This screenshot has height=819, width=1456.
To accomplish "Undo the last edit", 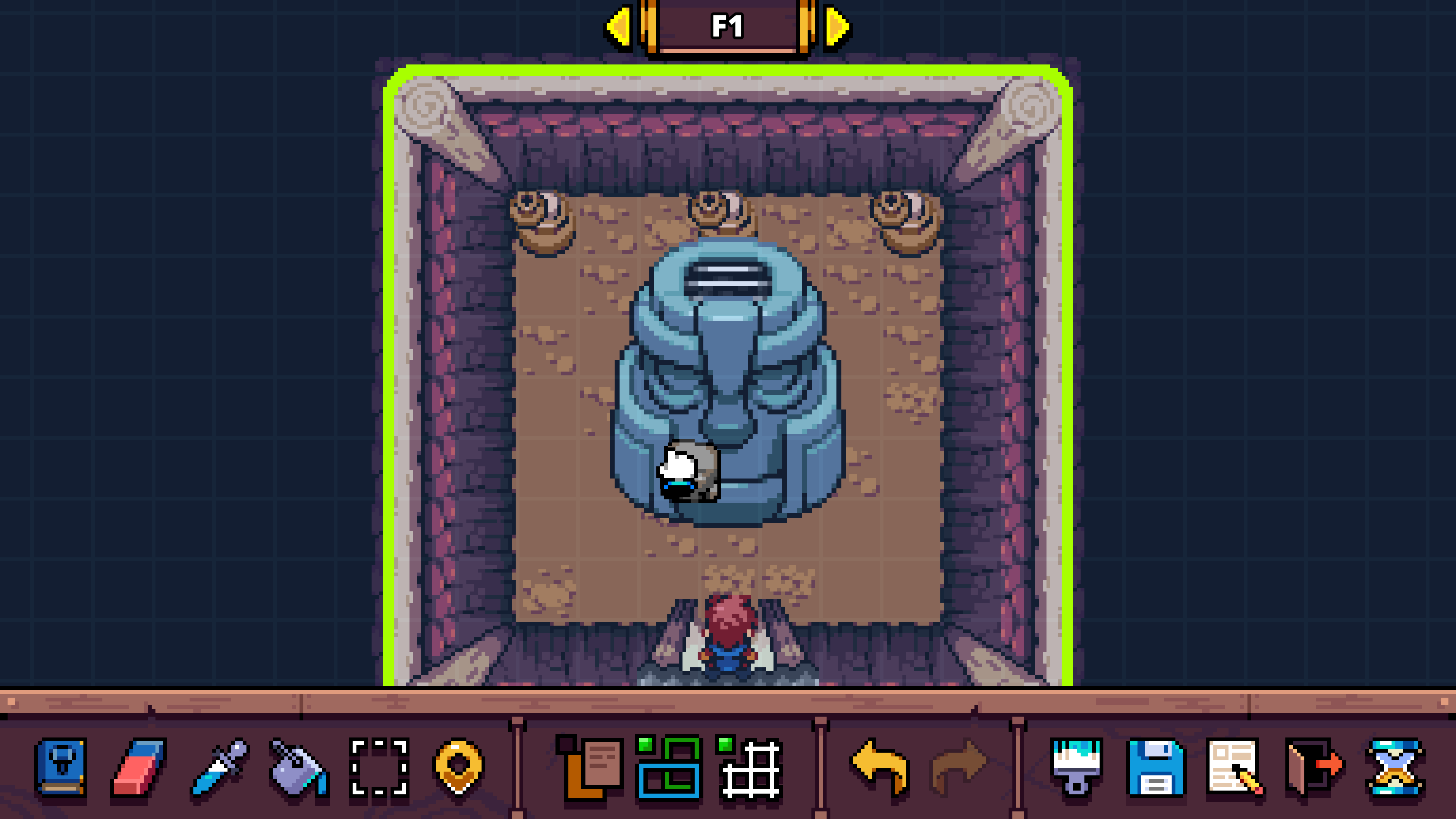I will (x=880, y=767).
